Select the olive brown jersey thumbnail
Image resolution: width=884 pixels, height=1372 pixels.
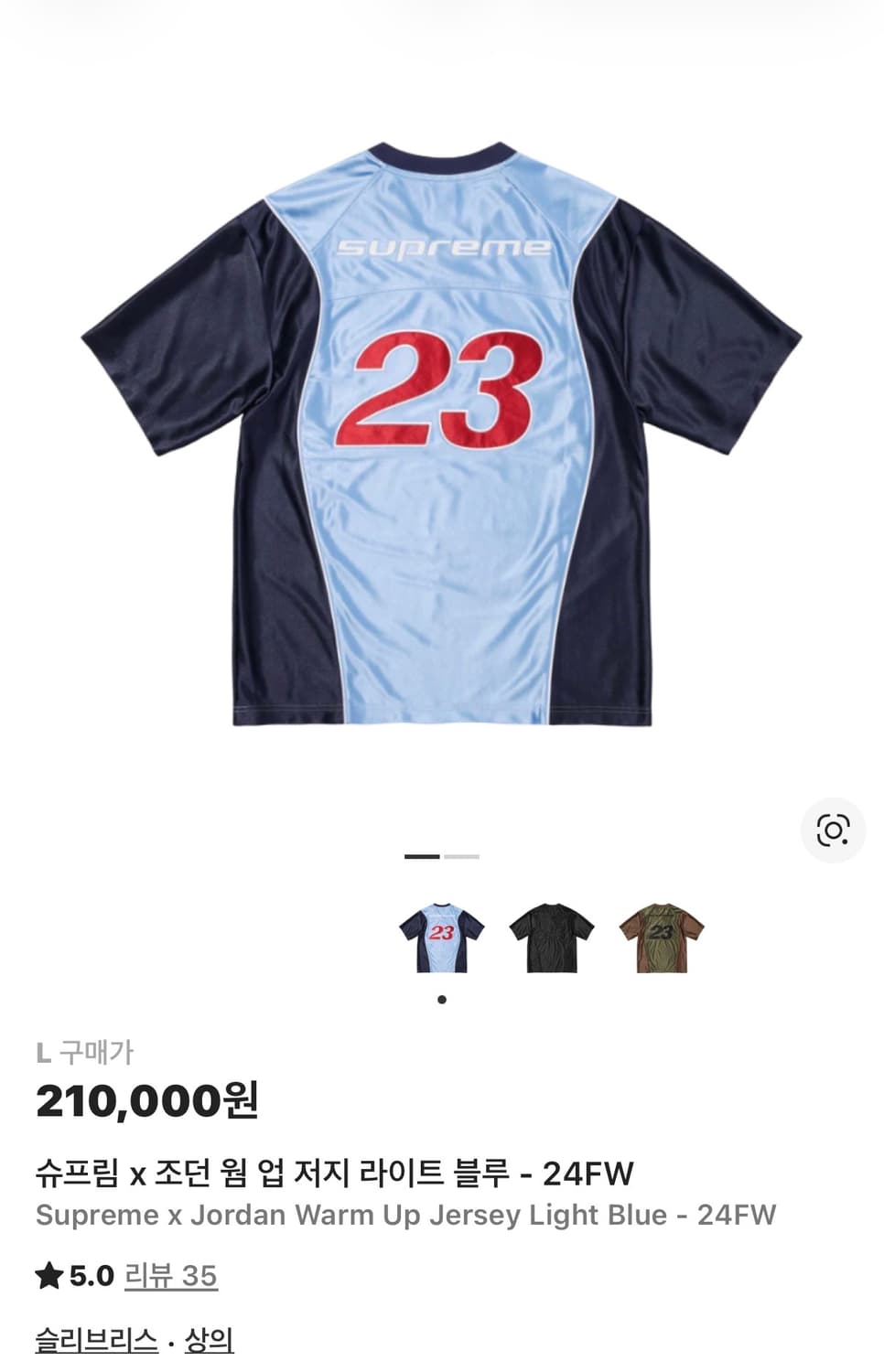[661, 937]
